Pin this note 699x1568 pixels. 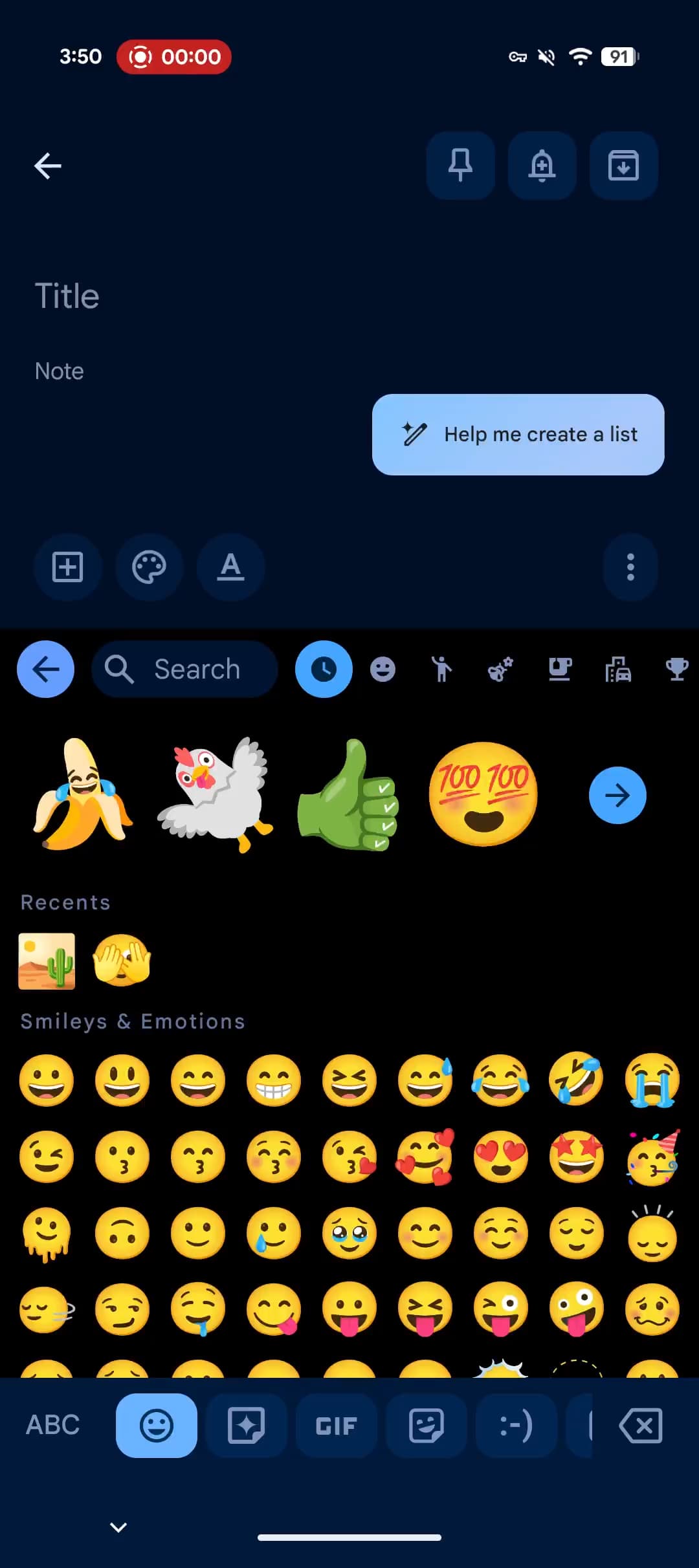(460, 166)
